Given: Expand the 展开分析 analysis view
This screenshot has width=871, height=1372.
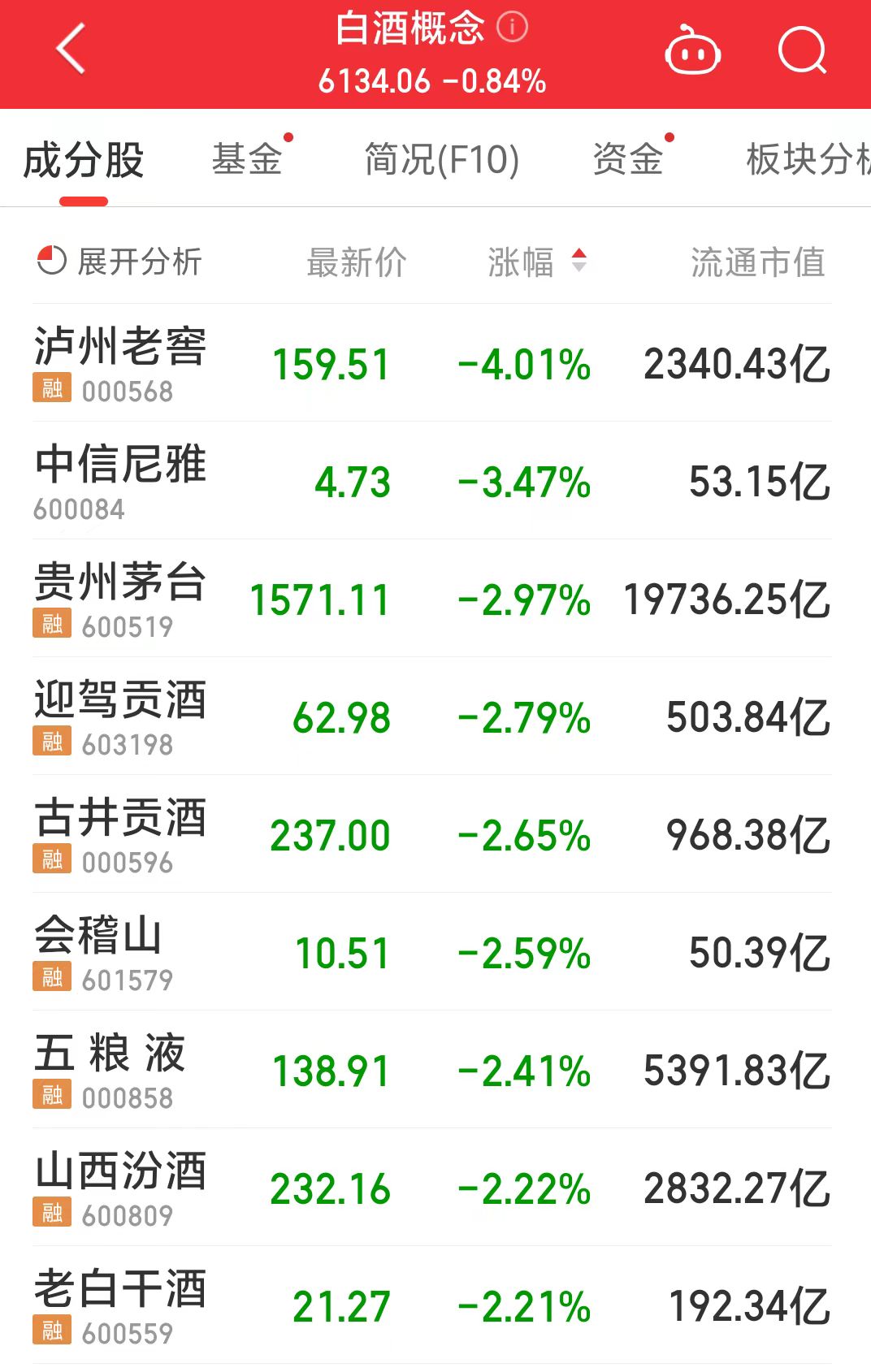Looking at the screenshot, I should (x=120, y=262).
